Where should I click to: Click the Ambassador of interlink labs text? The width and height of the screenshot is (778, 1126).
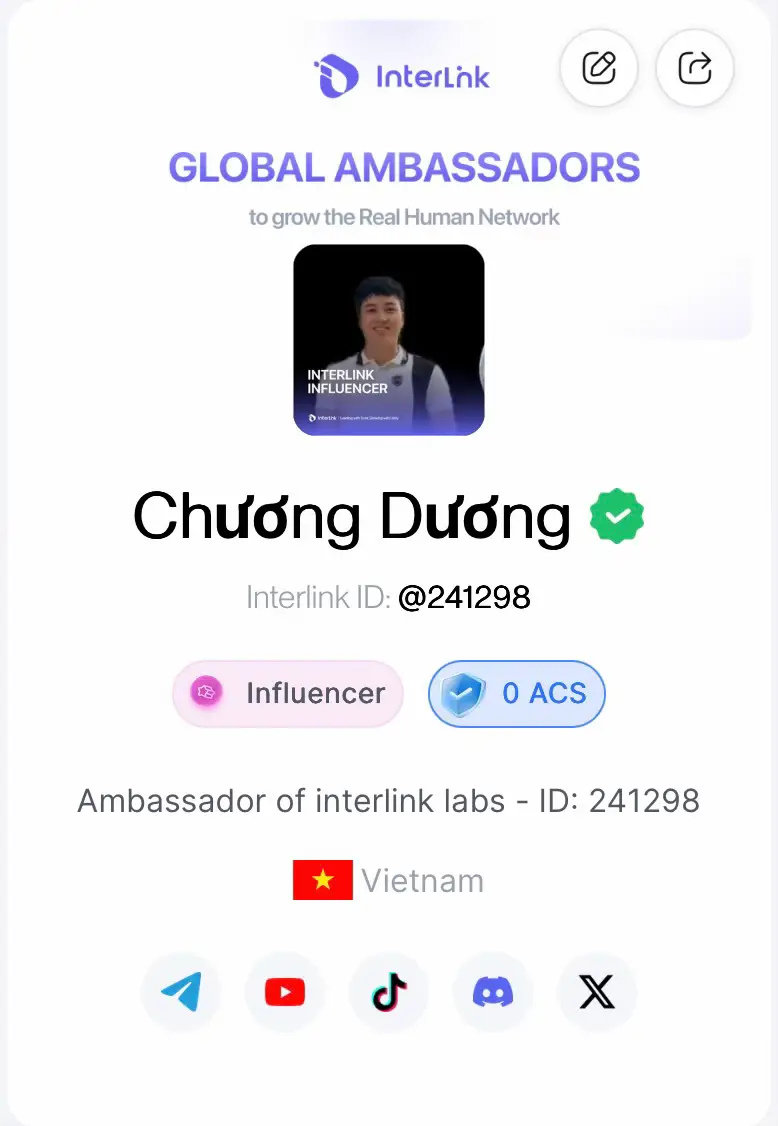coord(389,800)
